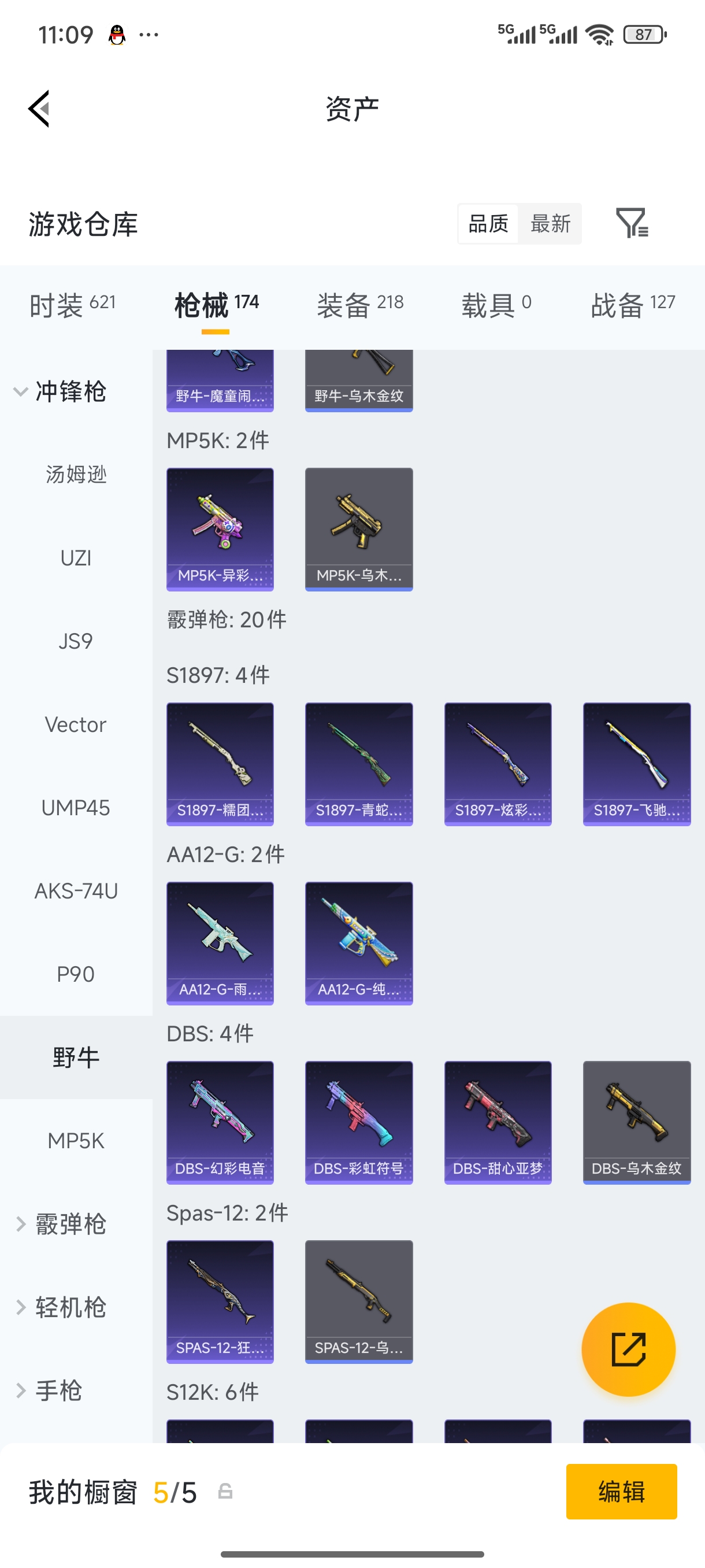This screenshot has width=705, height=1568.
Task: Switch to the 装备 tab
Action: click(359, 304)
